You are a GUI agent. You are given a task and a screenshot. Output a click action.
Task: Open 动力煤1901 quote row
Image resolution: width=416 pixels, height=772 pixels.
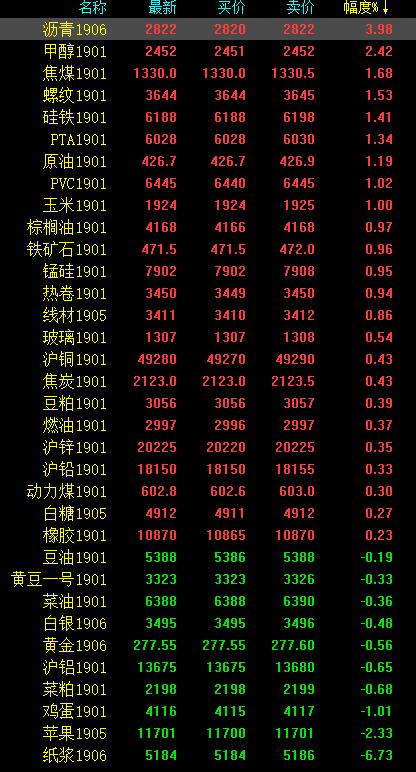point(208,491)
